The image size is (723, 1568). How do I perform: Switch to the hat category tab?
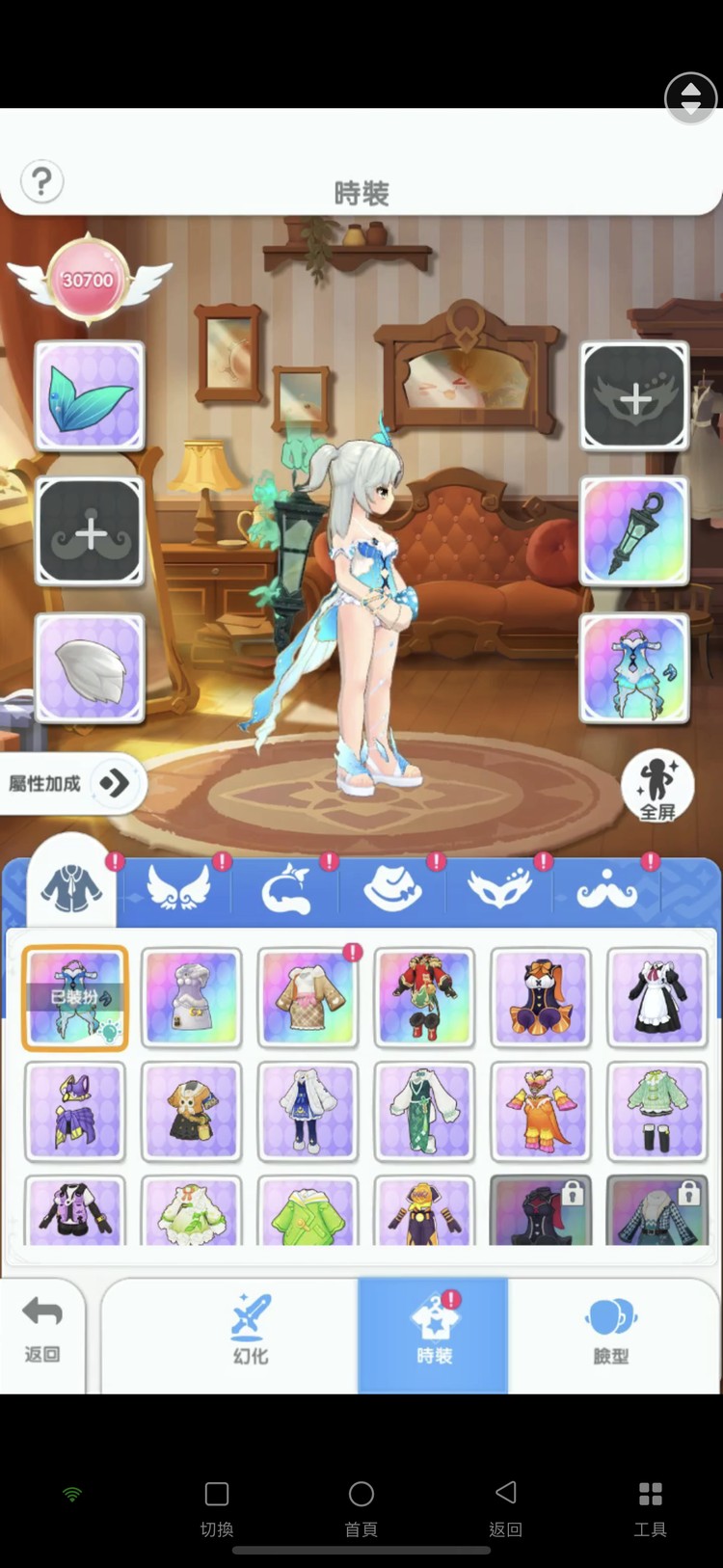pyautogui.click(x=392, y=888)
